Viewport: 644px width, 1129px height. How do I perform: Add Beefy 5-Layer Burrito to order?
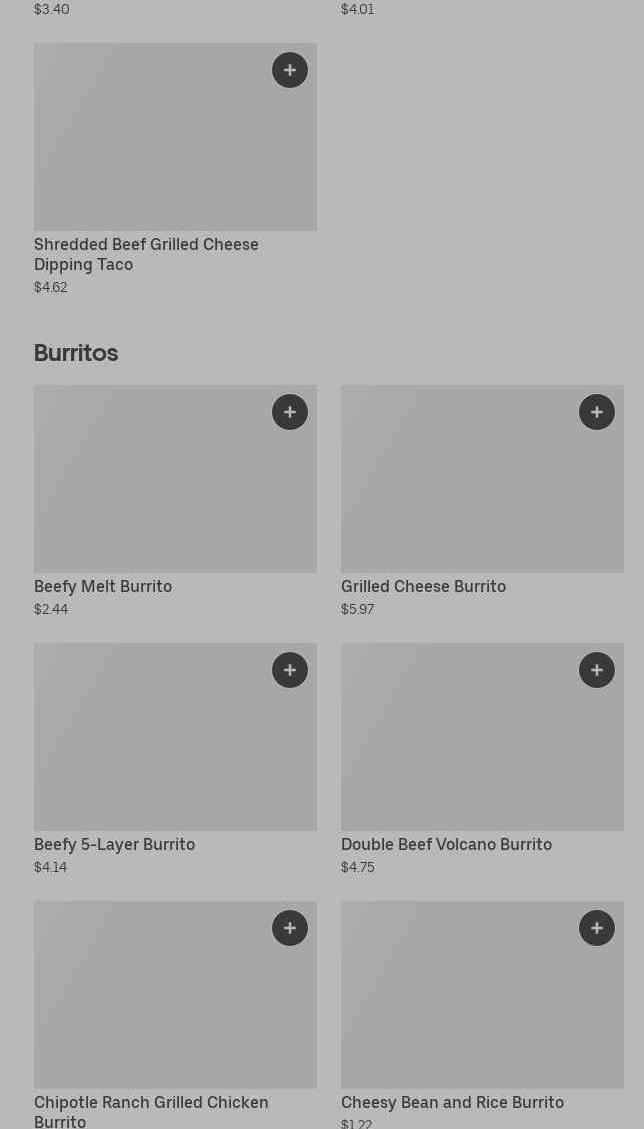290,670
